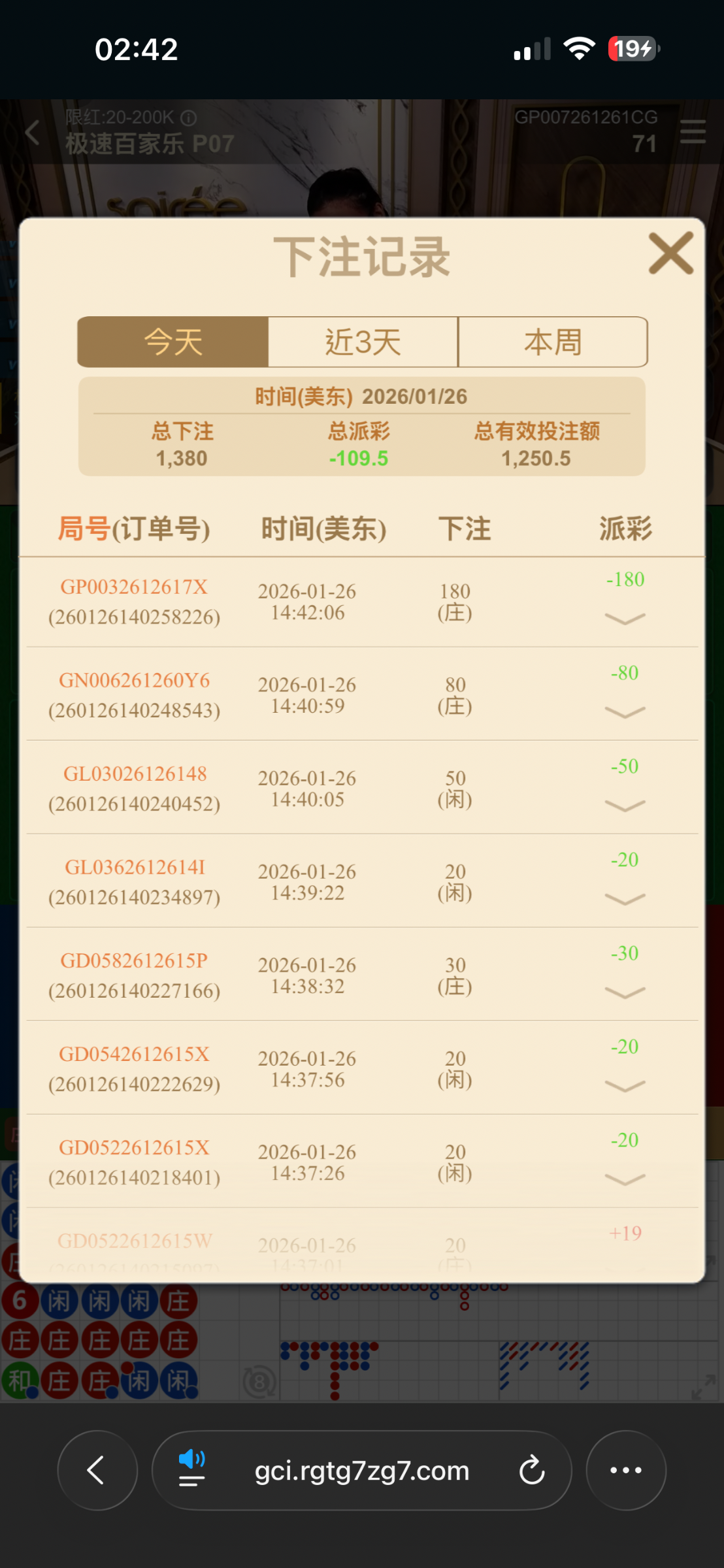Image resolution: width=724 pixels, height=1568 pixels.
Task: Open the browser more options menu
Action: coord(625,1470)
